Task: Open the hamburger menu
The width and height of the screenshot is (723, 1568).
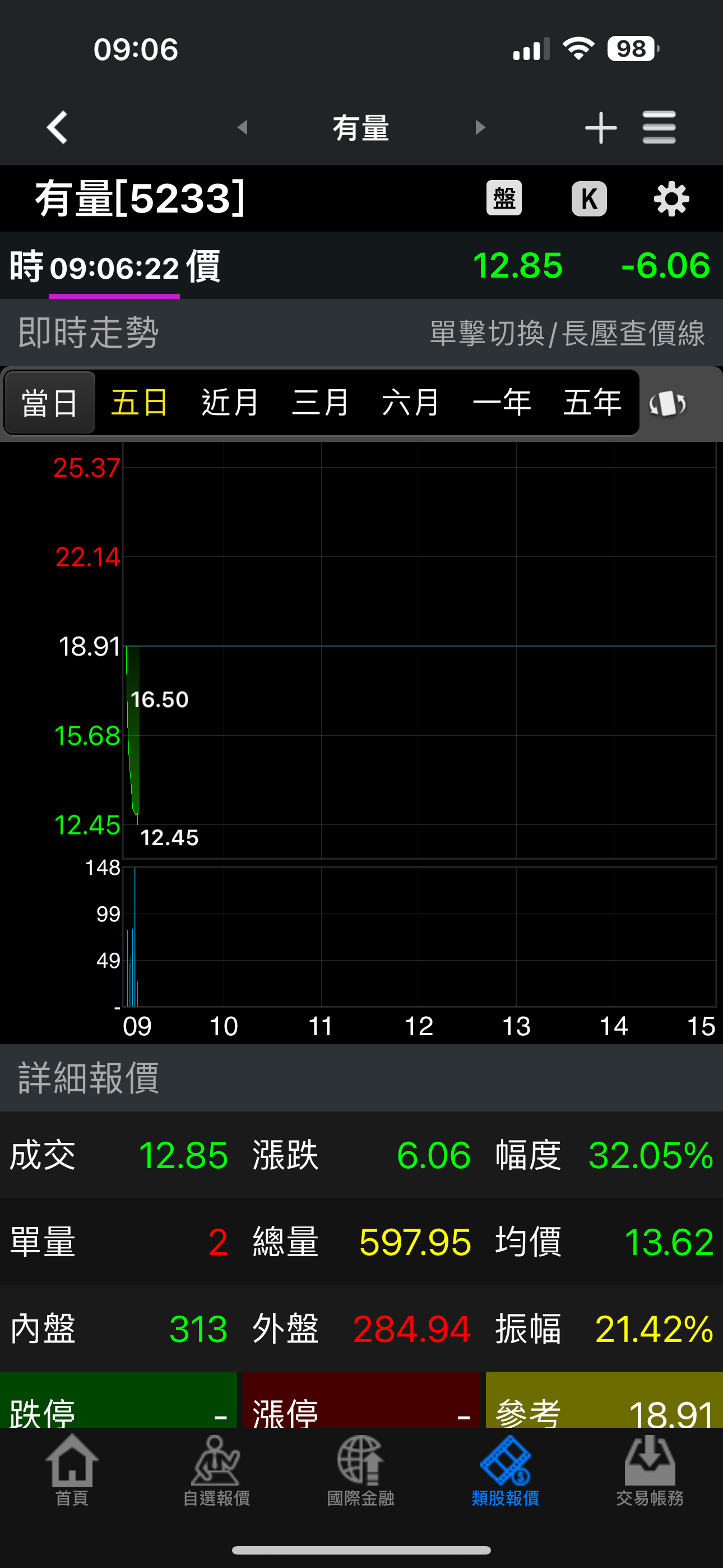Action: coord(659,128)
